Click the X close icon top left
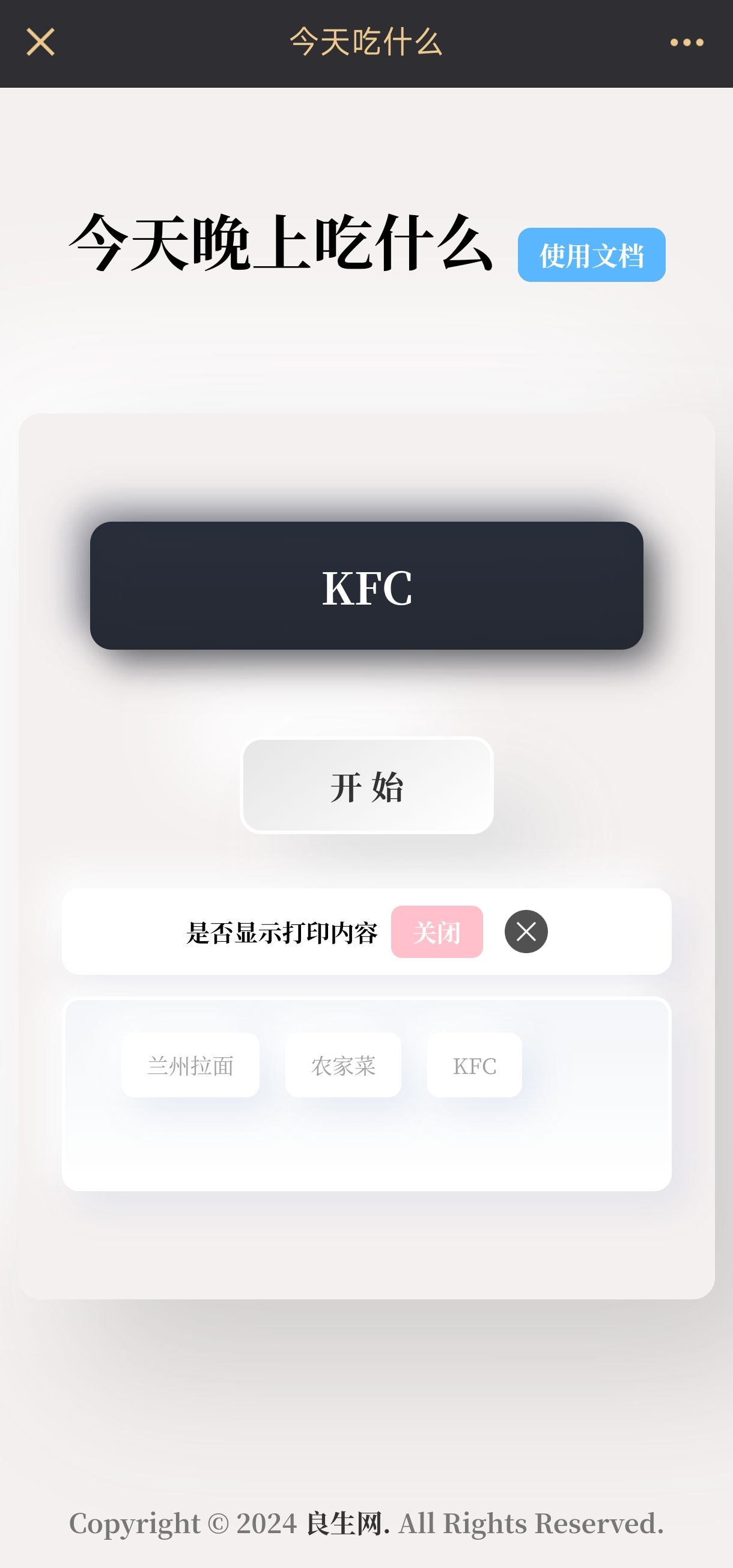 coord(41,43)
